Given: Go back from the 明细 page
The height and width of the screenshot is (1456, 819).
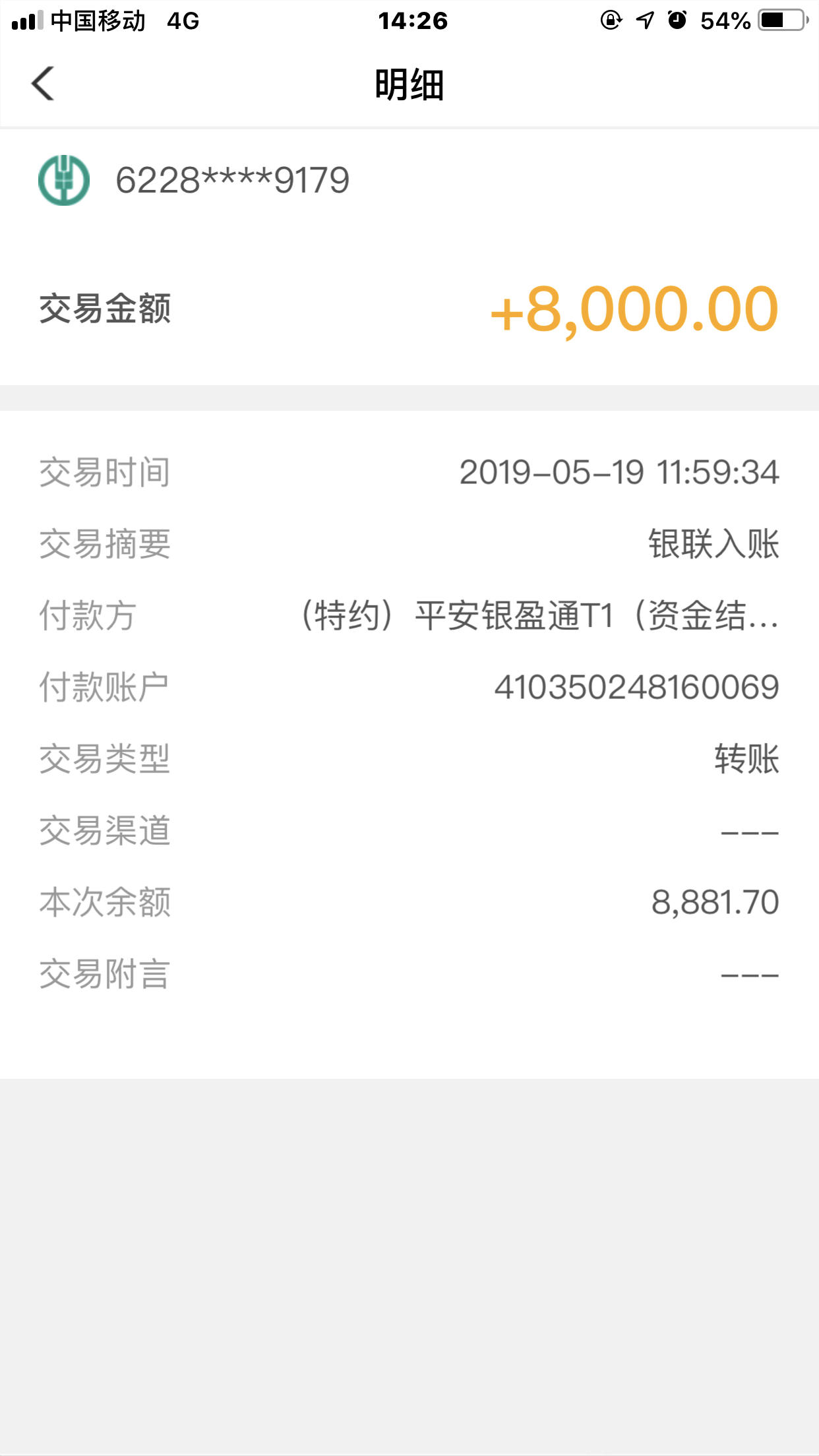Looking at the screenshot, I should (x=43, y=84).
